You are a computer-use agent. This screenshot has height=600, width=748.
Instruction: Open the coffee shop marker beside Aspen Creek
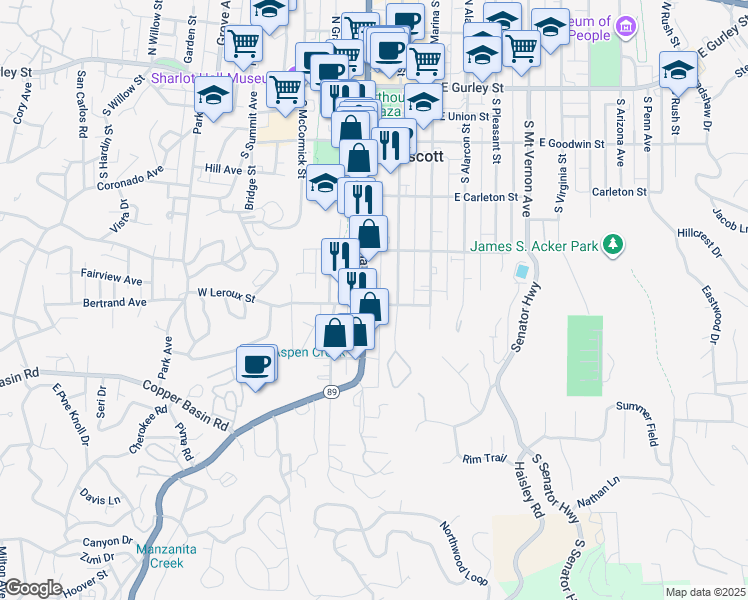coord(257,363)
